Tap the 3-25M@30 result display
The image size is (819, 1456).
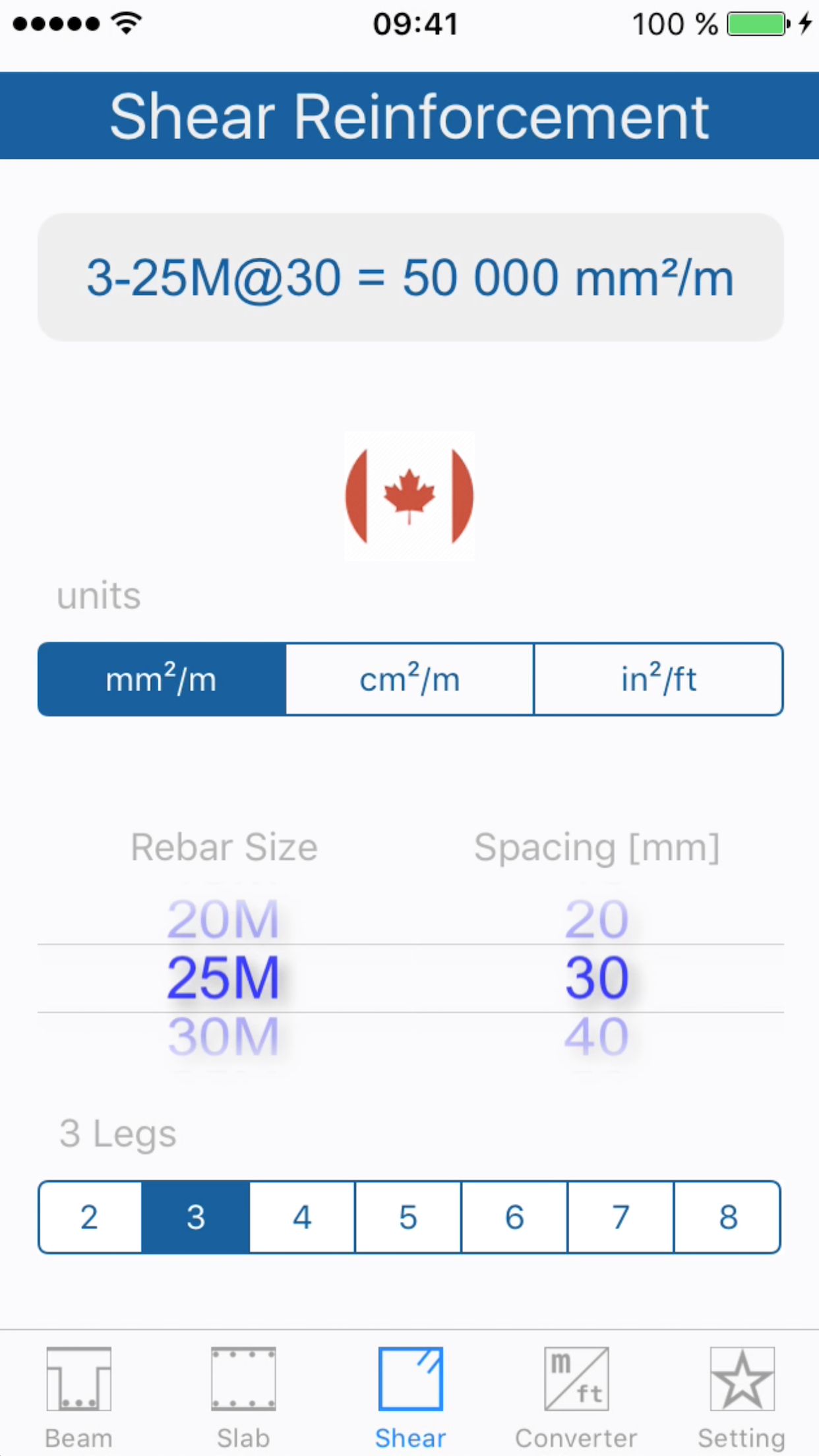pos(409,278)
